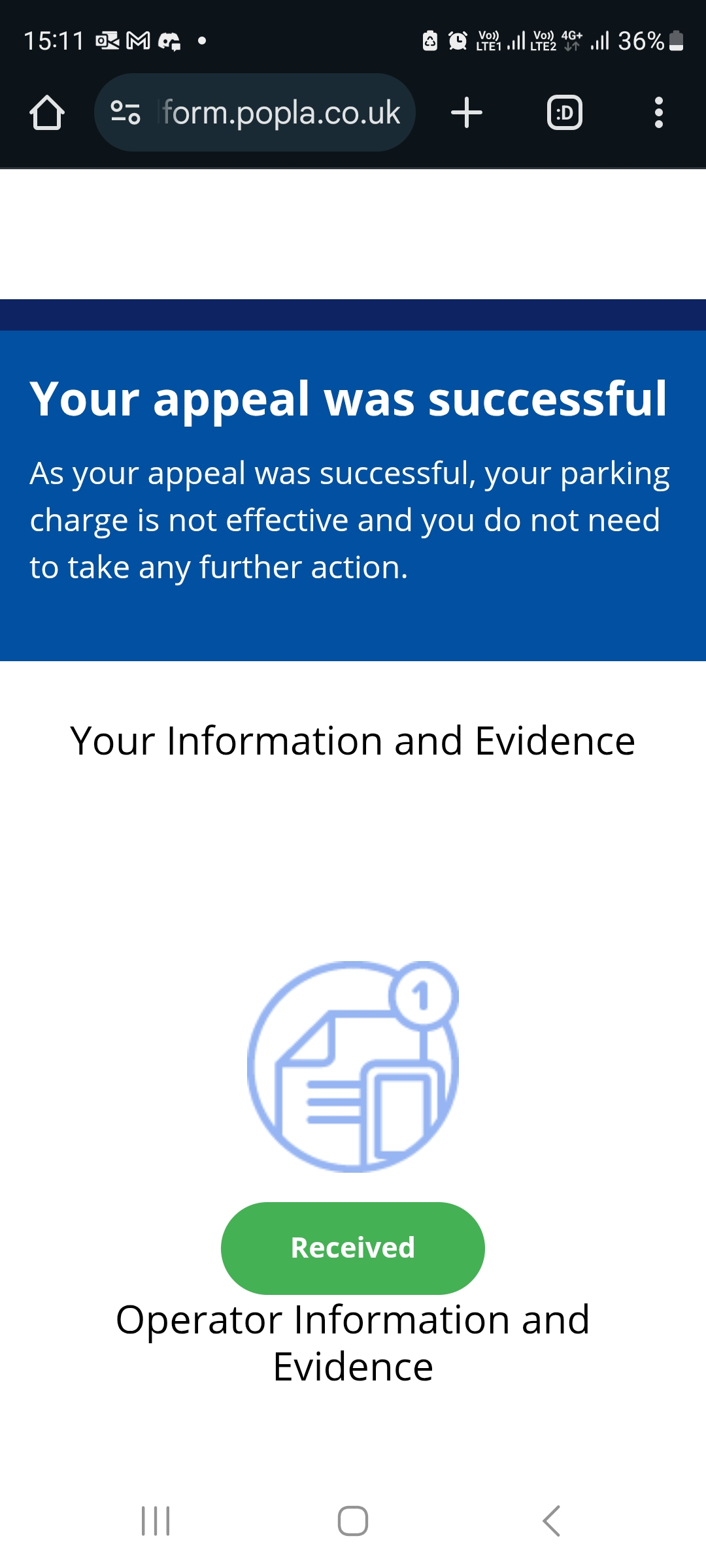706x1568 pixels.
Task: Open the recent apps view
Action: (156, 1521)
